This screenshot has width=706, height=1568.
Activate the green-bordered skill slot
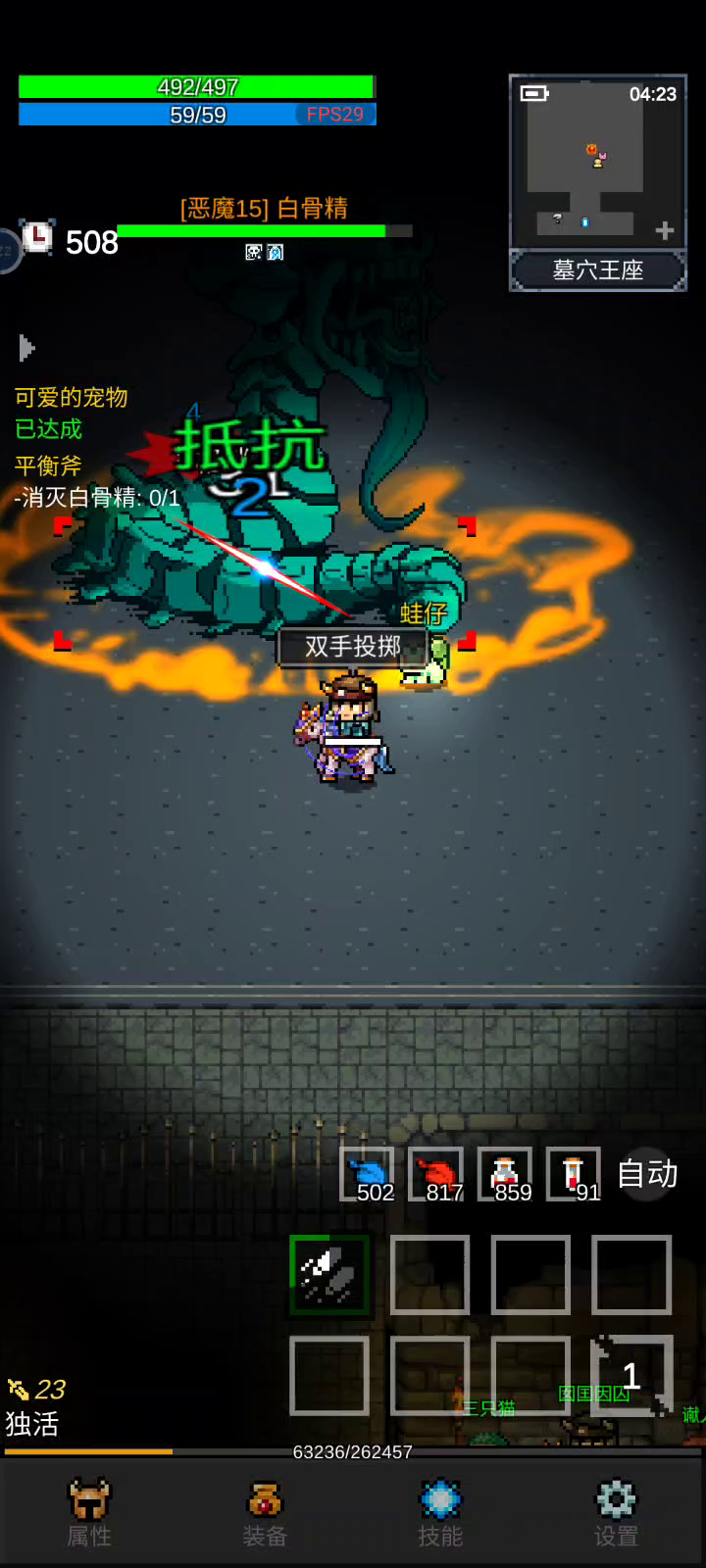[x=330, y=1275]
